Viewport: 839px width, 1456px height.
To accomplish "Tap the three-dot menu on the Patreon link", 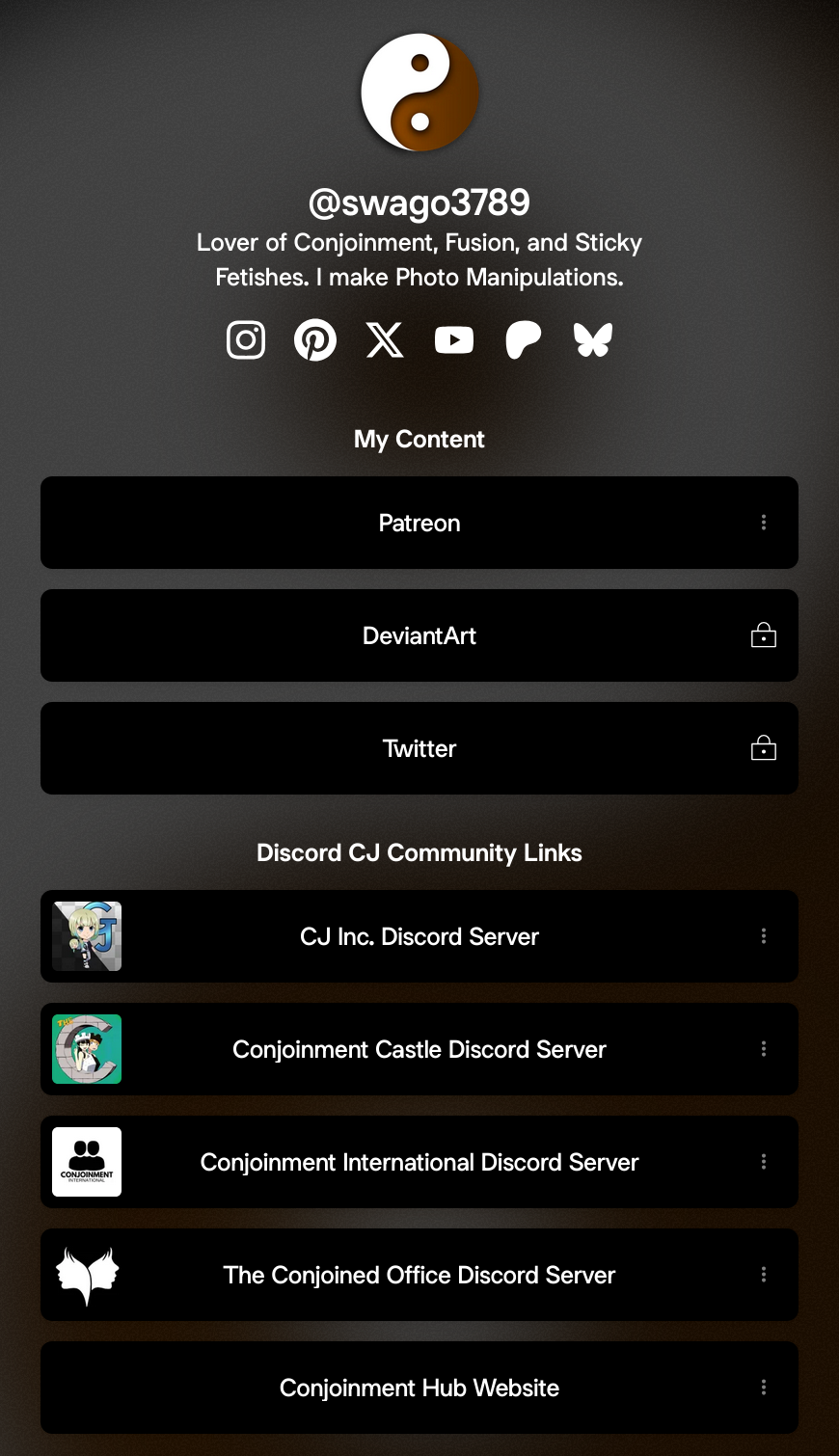I will point(764,523).
